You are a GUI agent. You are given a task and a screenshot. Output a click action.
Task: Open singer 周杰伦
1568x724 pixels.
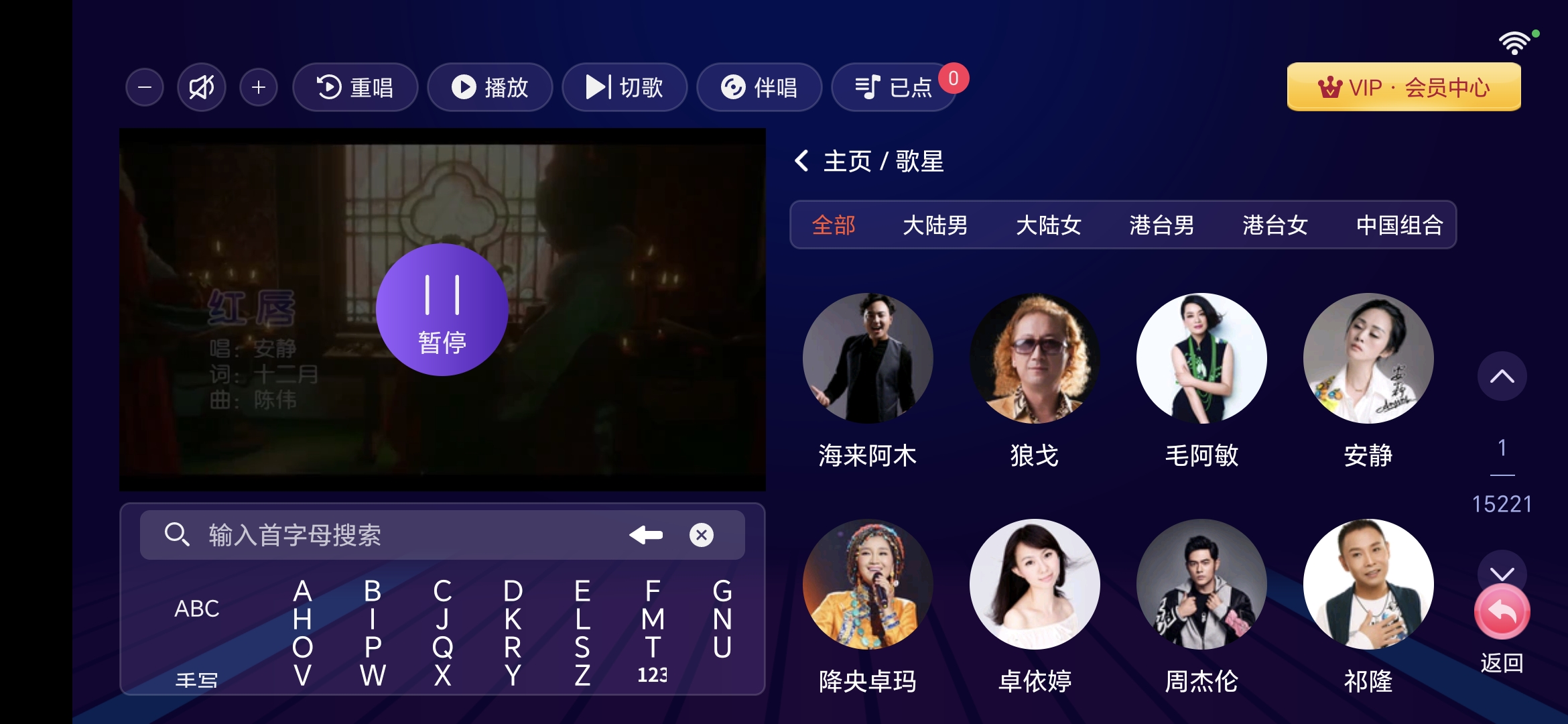click(1201, 585)
